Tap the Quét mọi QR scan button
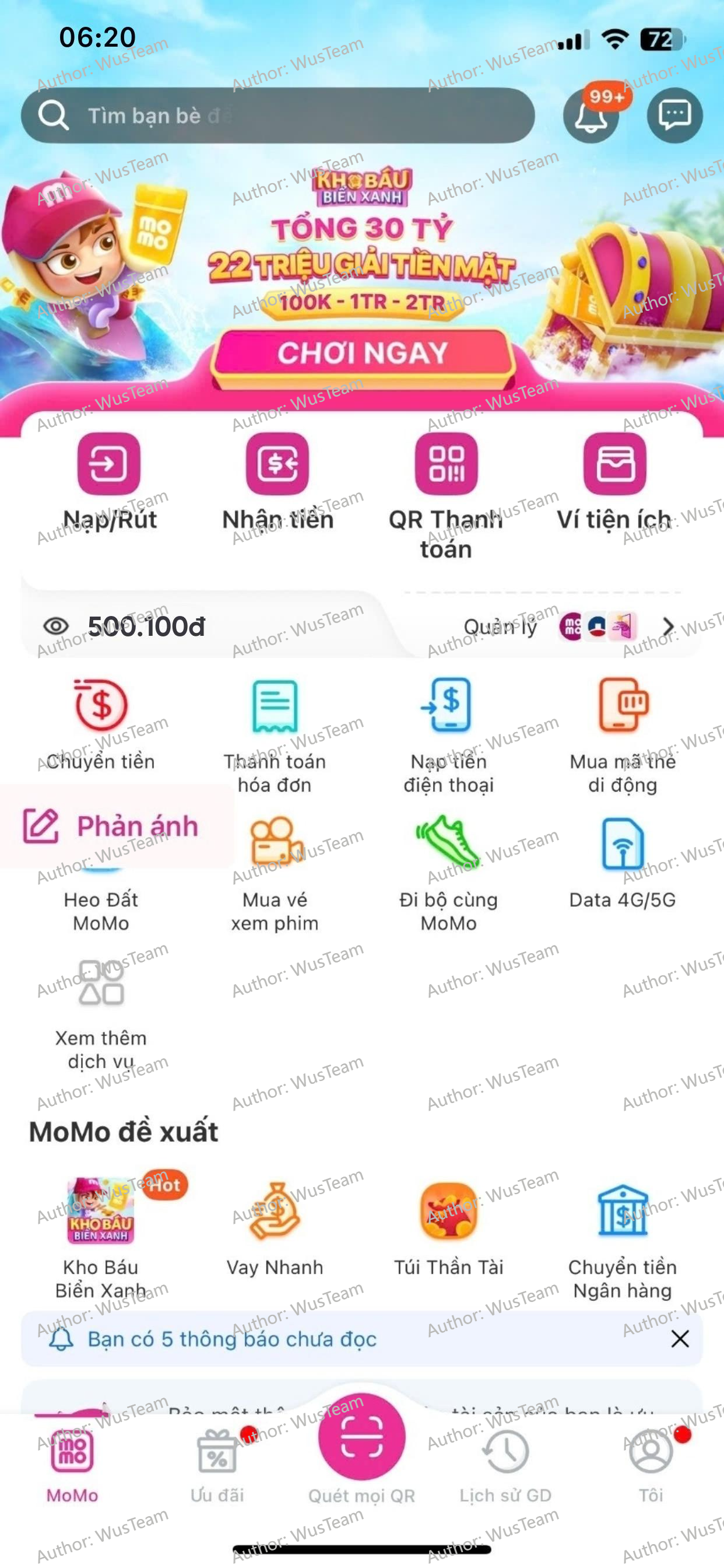Screen dimensions: 724x1568 362,1438
